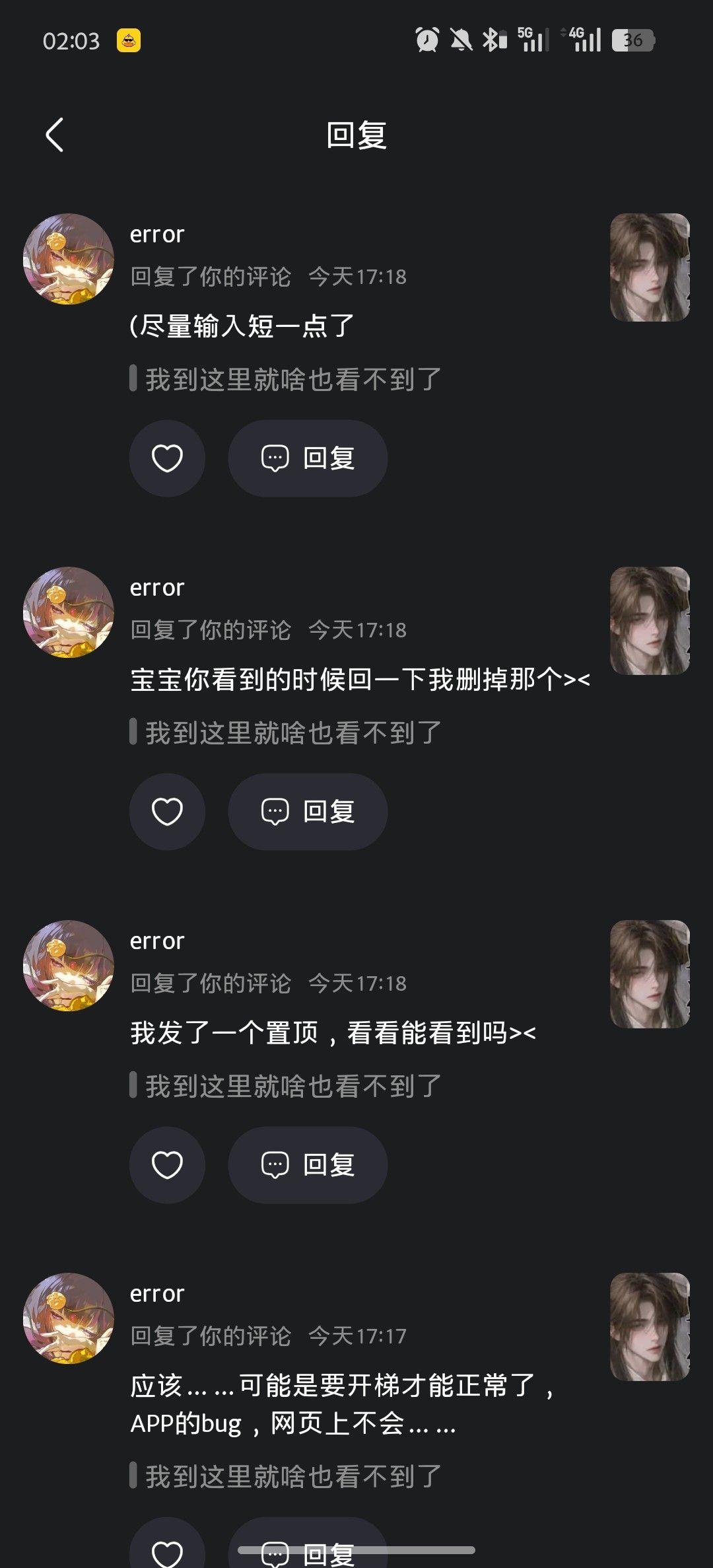Image resolution: width=713 pixels, height=1568 pixels.
Task: Like the reply "我发了一个置顶，看看能看到吗><"
Action: tap(167, 1165)
